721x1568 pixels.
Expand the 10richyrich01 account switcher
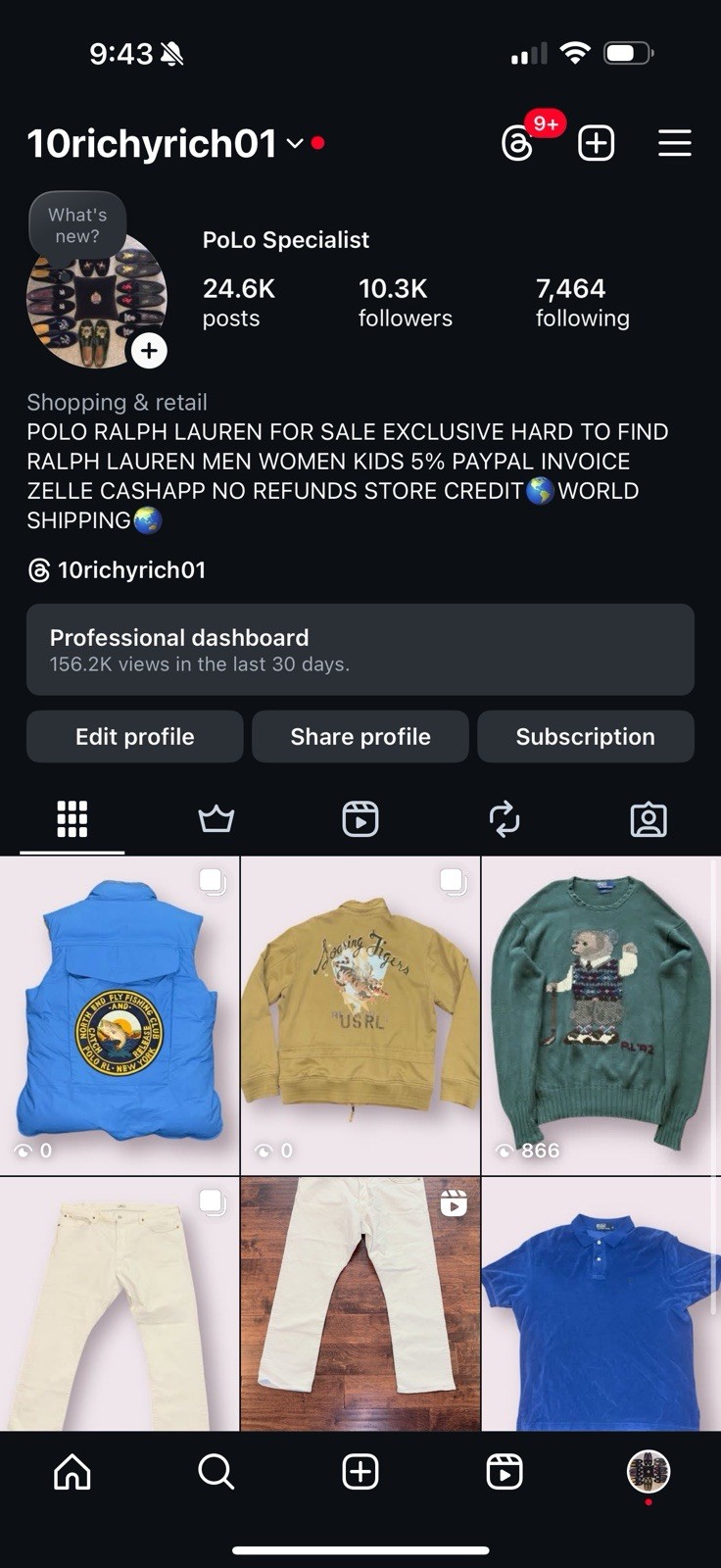(294, 143)
